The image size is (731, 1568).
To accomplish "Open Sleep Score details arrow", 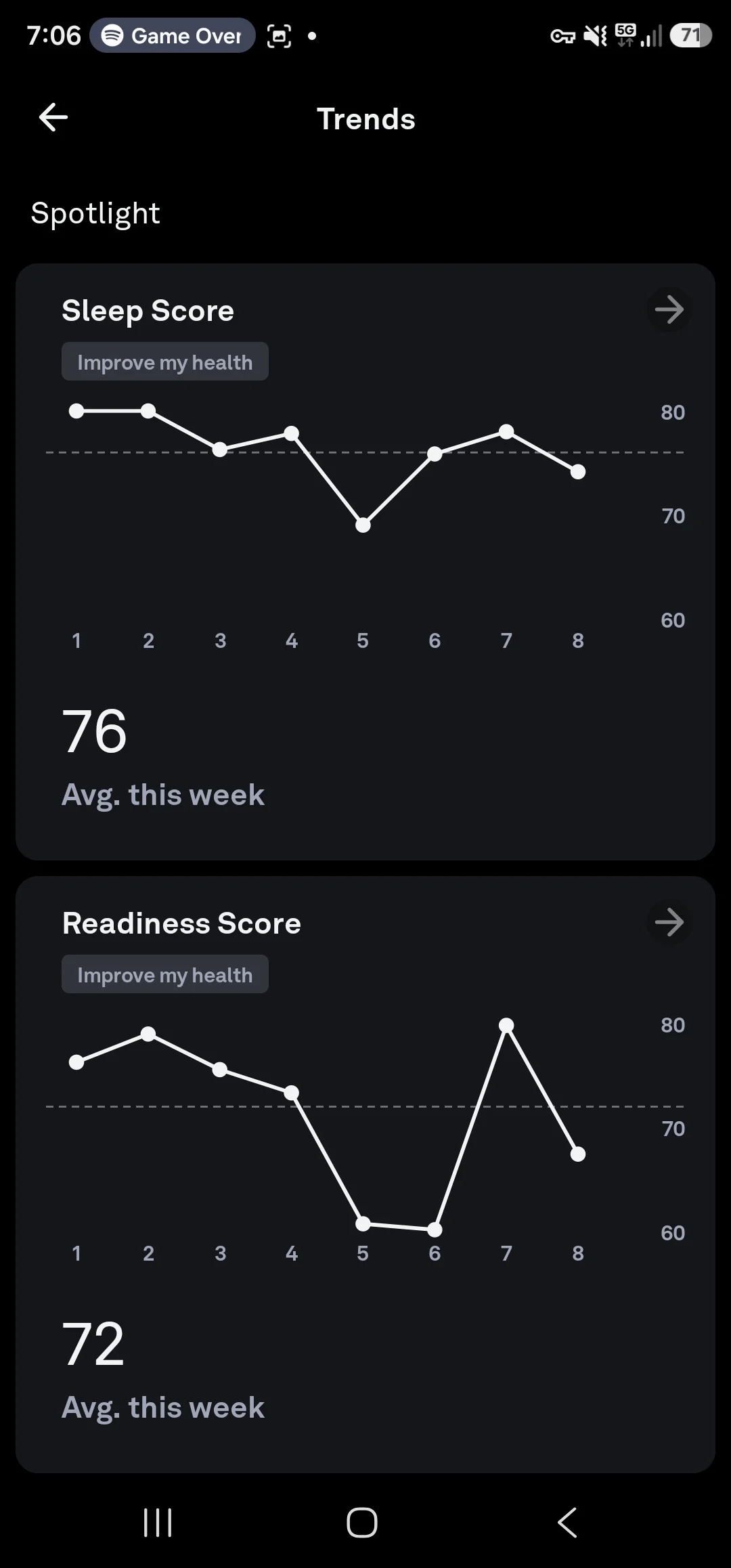I will (669, 310).
